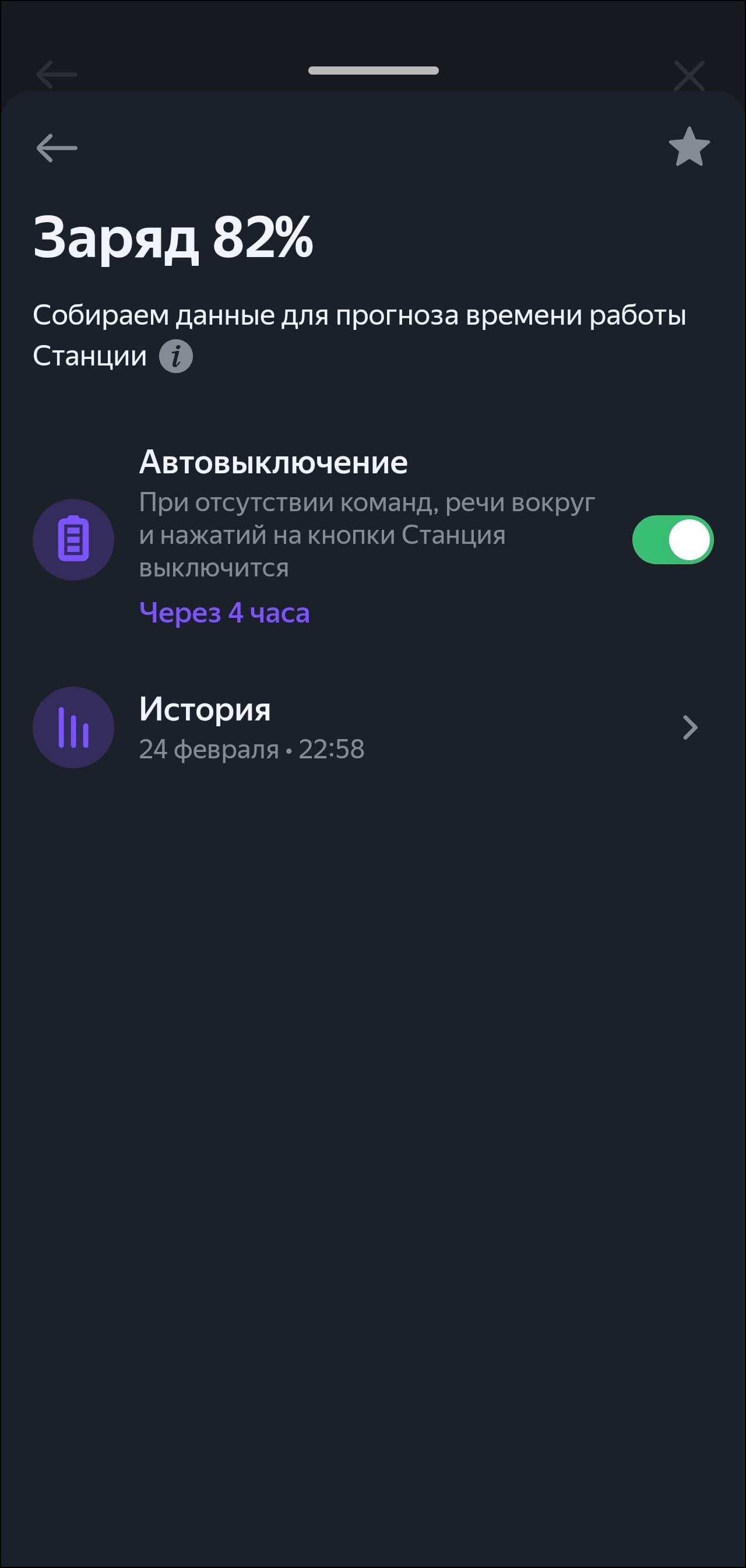Go back using the arrow above the charge heading

57,148
